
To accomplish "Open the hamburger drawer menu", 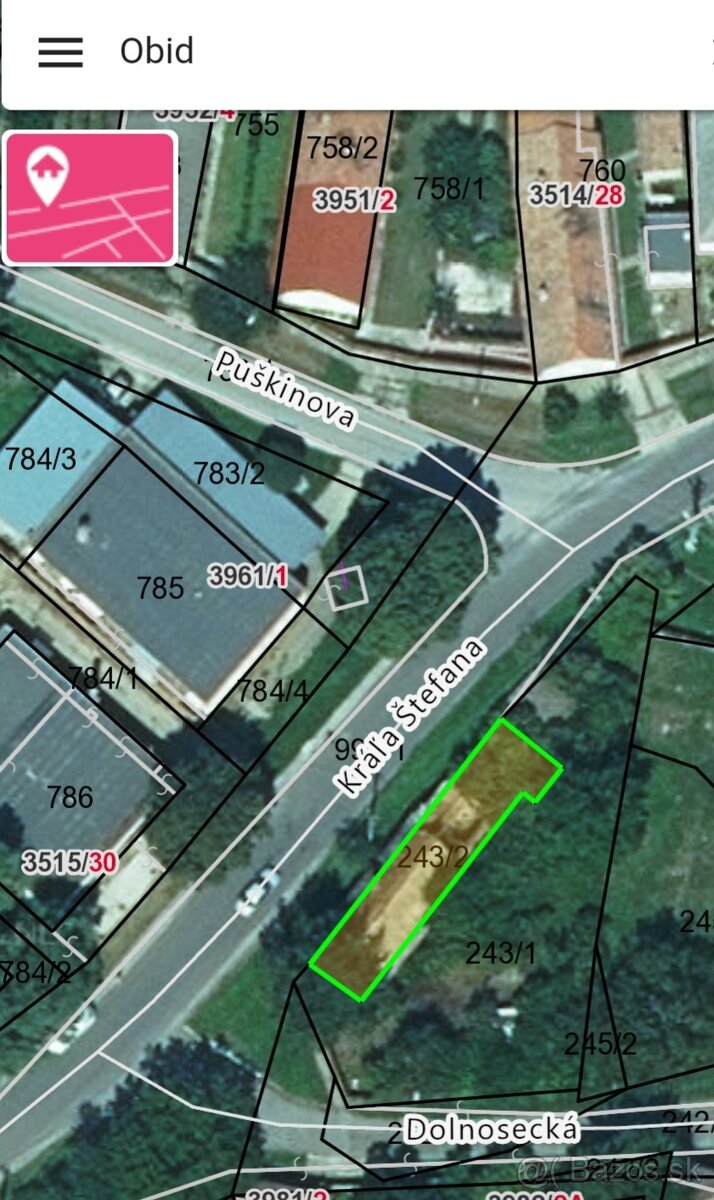I will [x=60, y=52].
